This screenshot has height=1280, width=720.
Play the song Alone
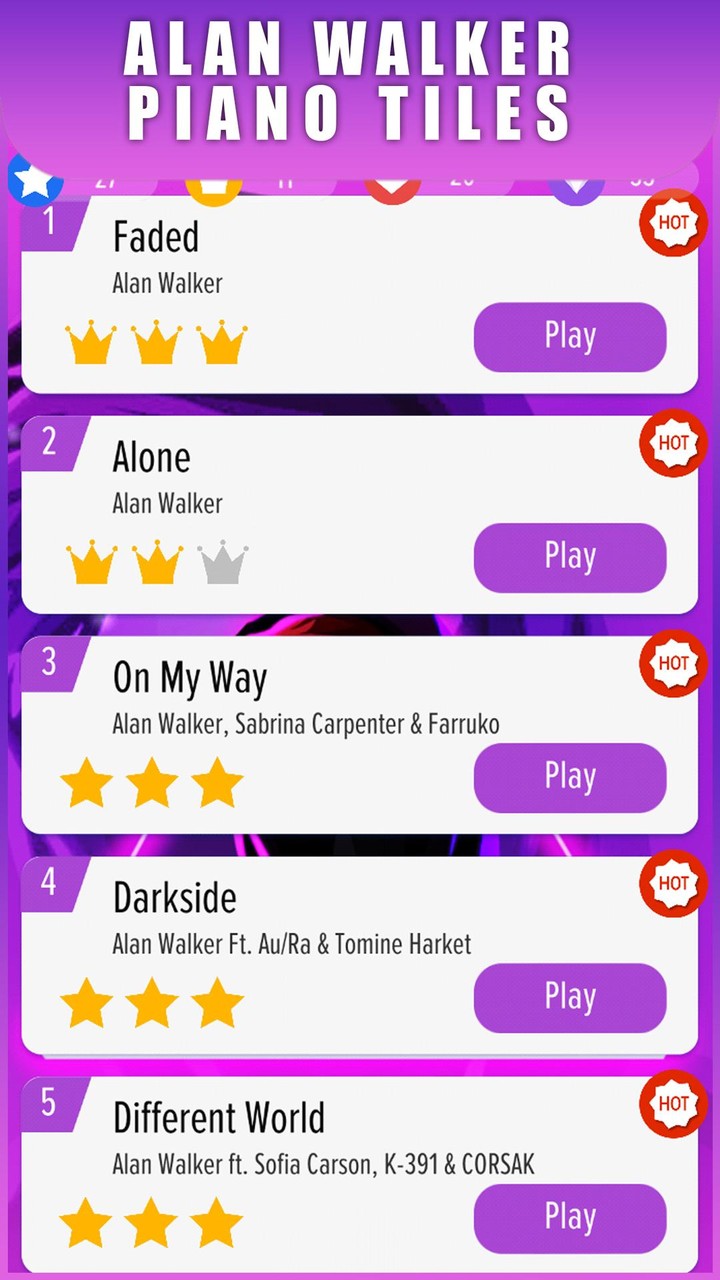[569, 557]
